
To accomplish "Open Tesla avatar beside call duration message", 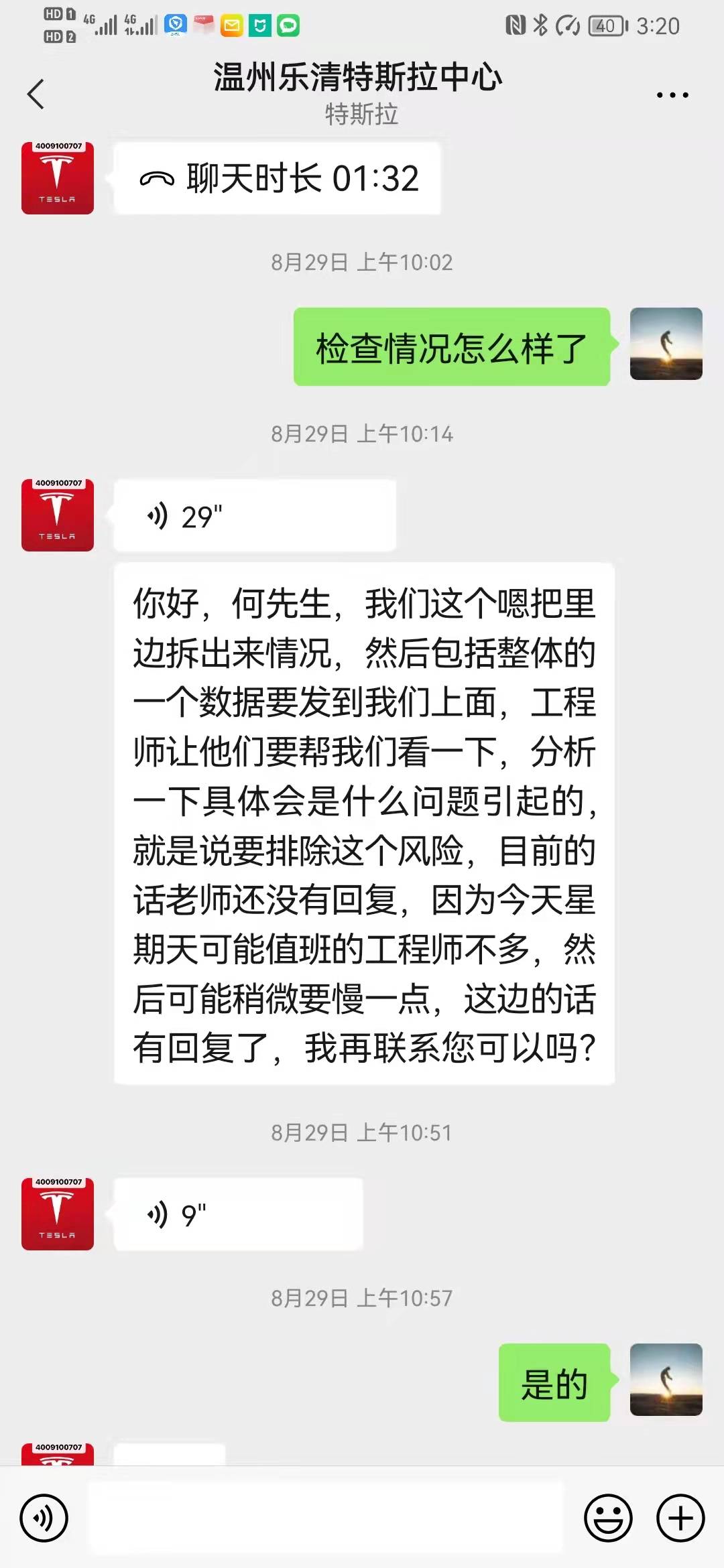I will 58,178.
